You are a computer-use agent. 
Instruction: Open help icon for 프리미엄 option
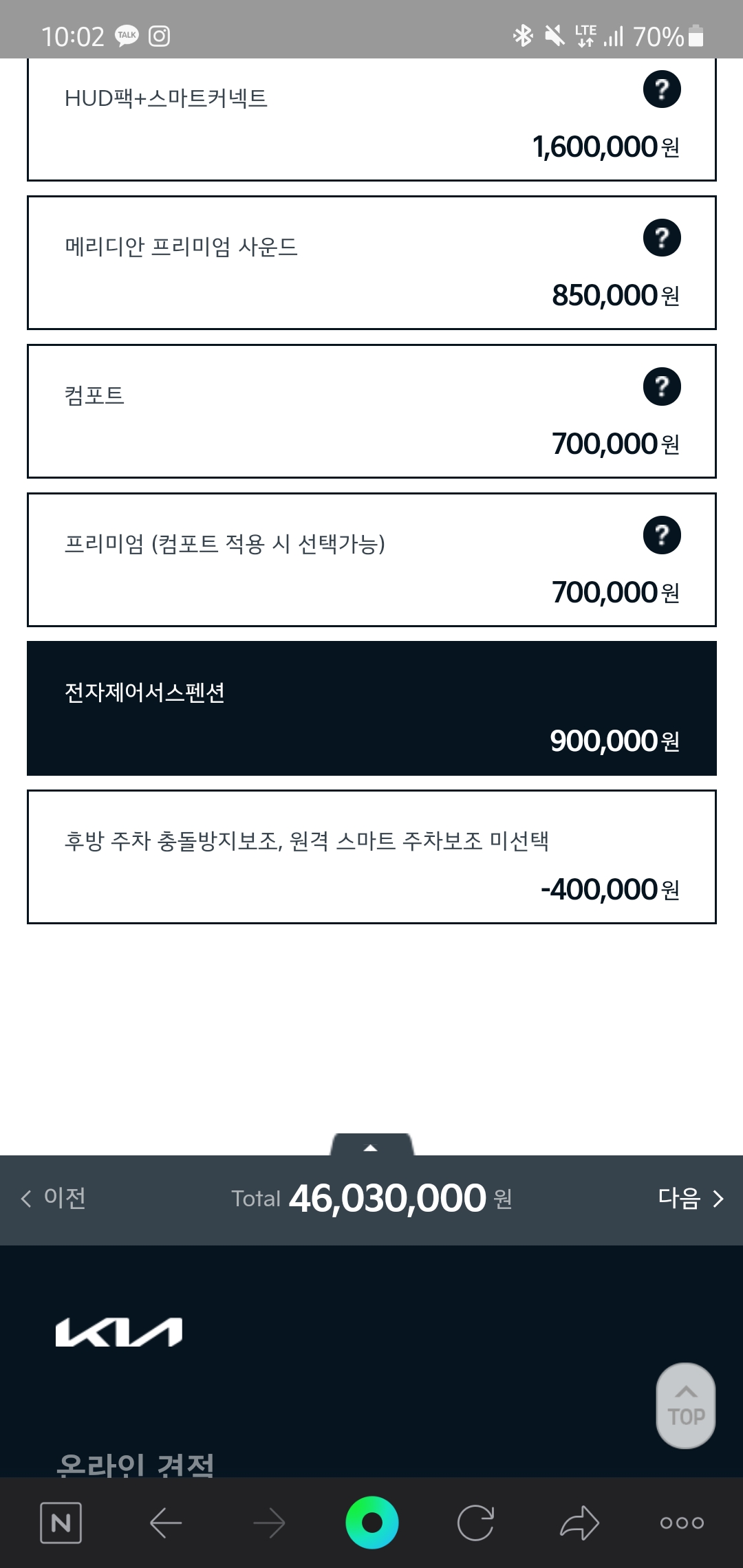click(x=662, y=535)
